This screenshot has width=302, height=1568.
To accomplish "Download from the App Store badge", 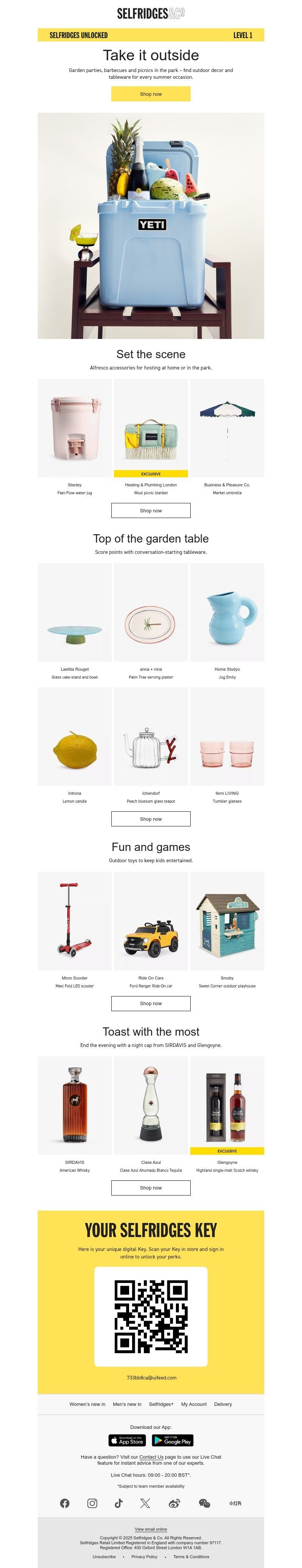I will point(126,1440).
